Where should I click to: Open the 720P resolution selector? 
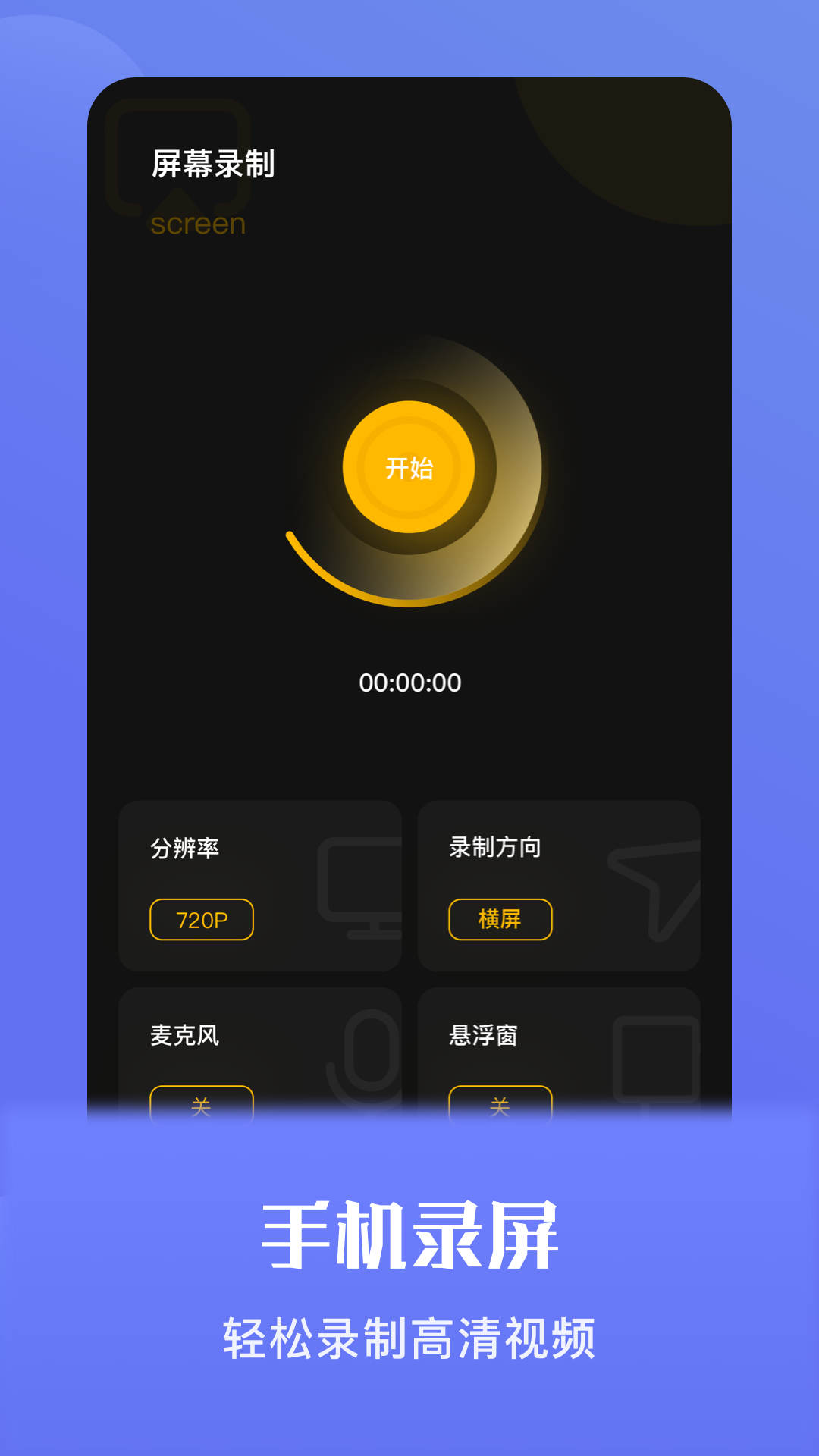202,919
